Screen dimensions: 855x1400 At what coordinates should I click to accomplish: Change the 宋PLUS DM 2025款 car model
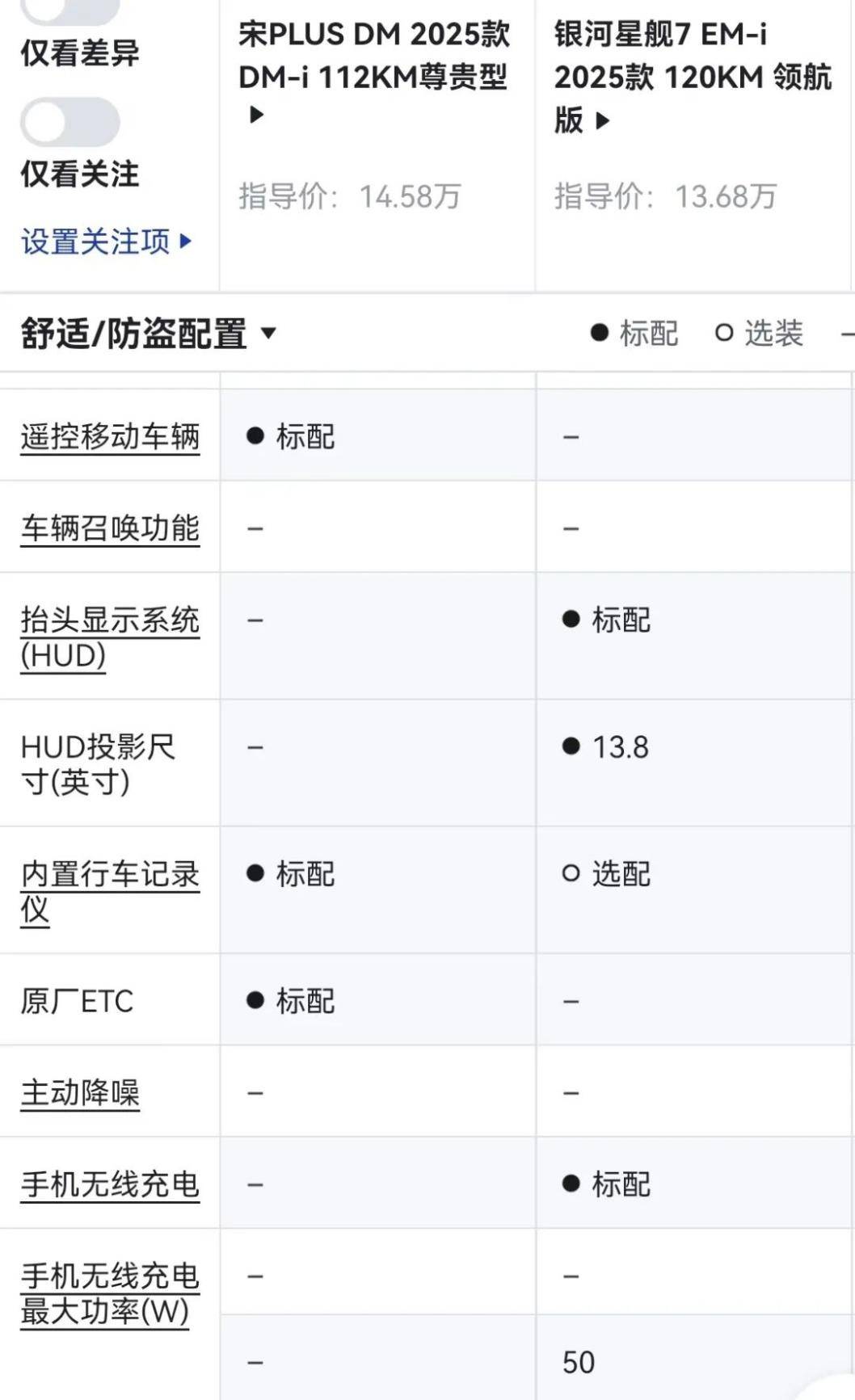pyautogui.click(x=373, y=73)
